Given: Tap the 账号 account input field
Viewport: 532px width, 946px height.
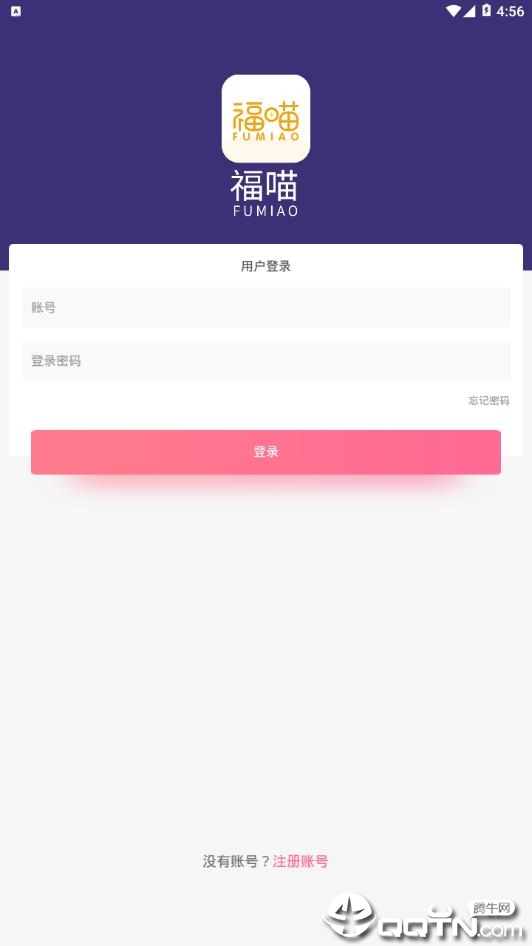Looking at the screenshot, I should (266, 308).
